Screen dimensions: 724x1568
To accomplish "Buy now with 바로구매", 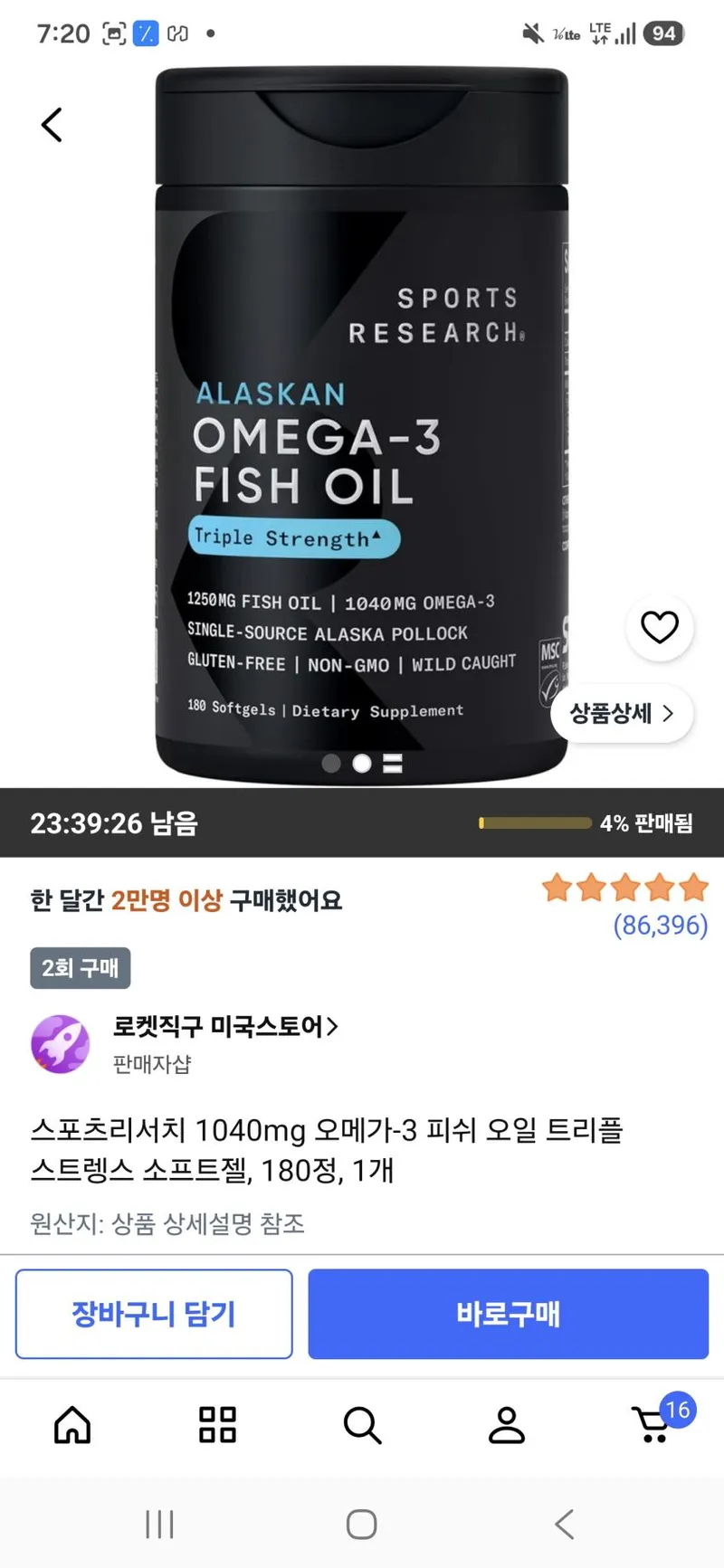I will tap(508, 1314).
